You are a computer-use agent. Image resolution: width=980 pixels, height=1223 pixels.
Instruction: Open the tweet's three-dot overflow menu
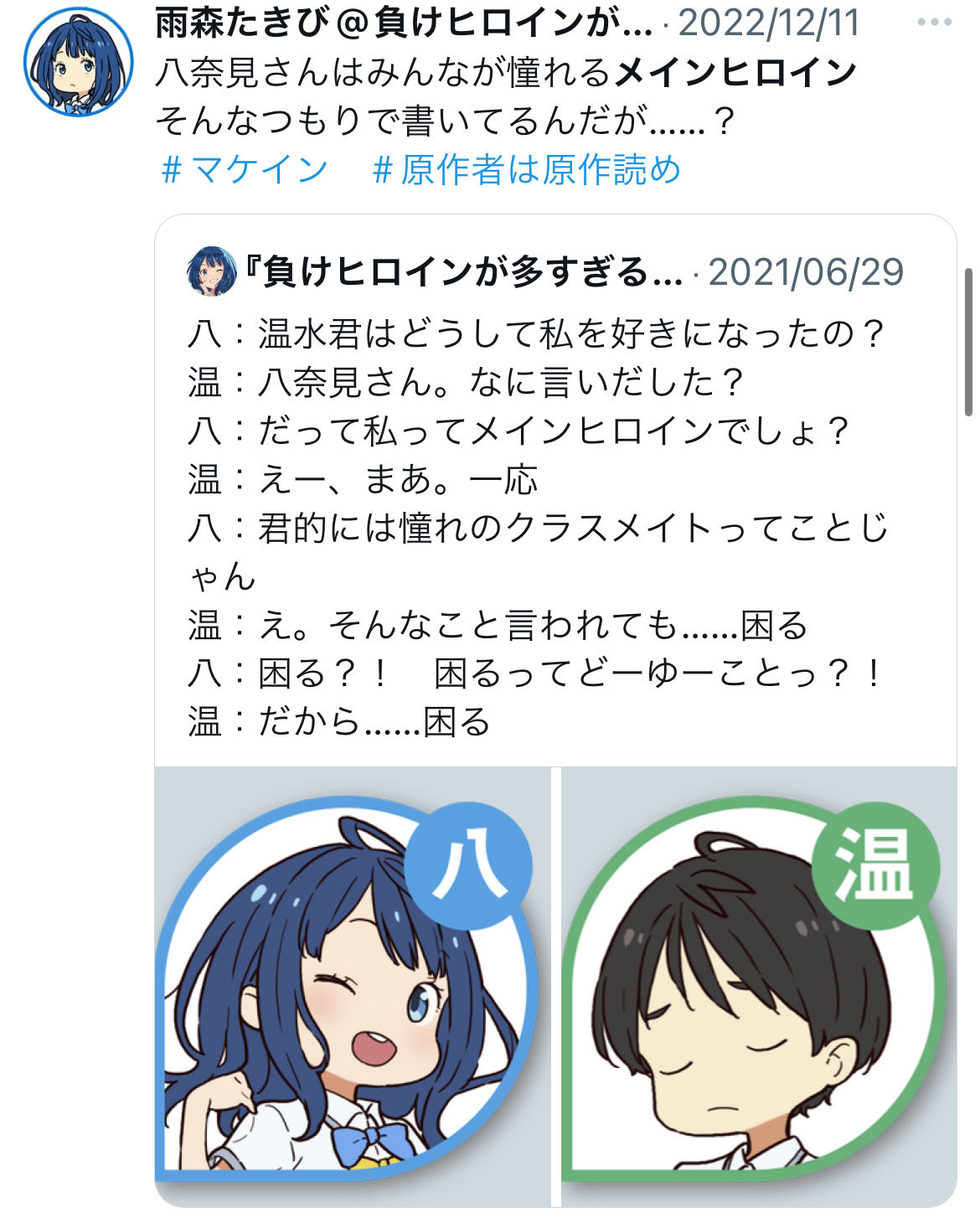pos(935,23)
